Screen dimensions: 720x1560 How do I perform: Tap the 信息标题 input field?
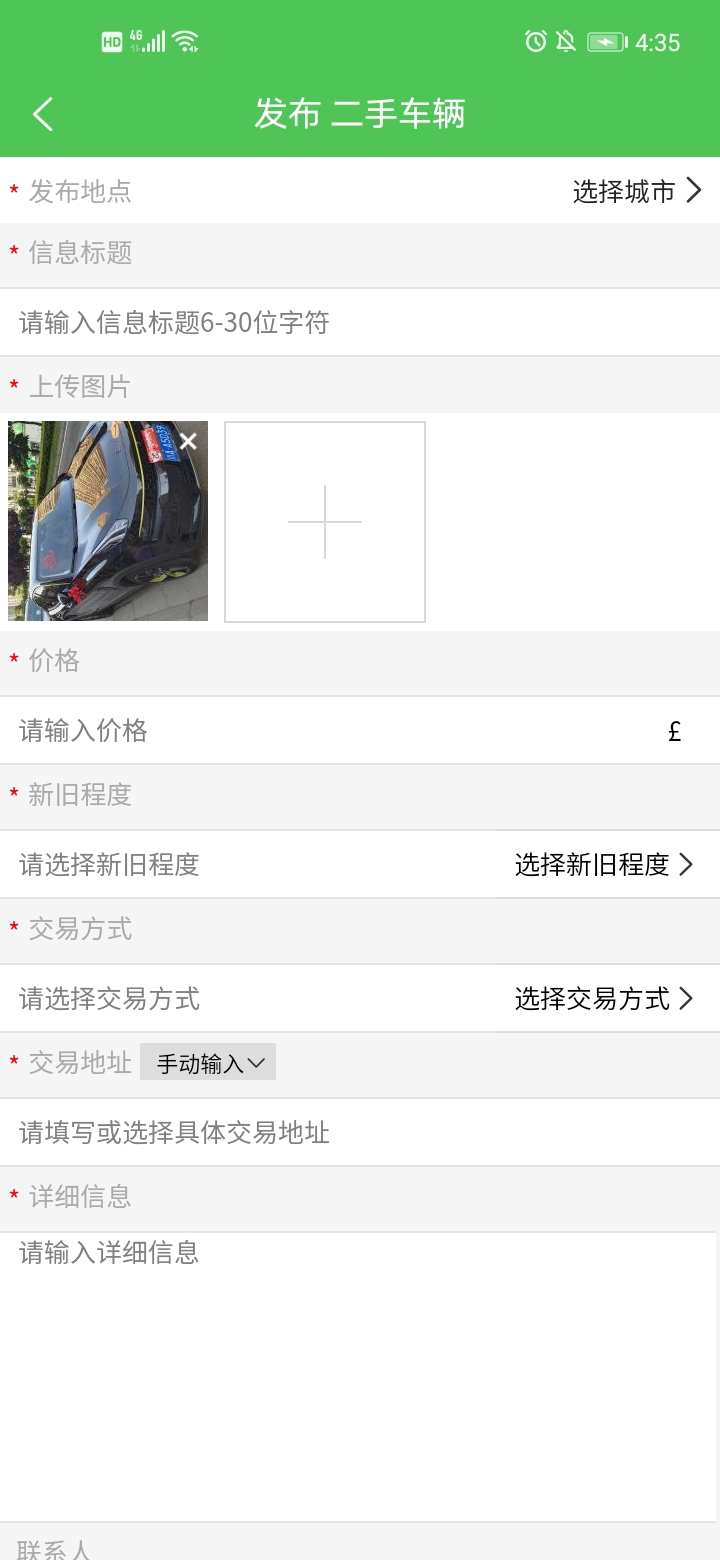tap(360, 323)
